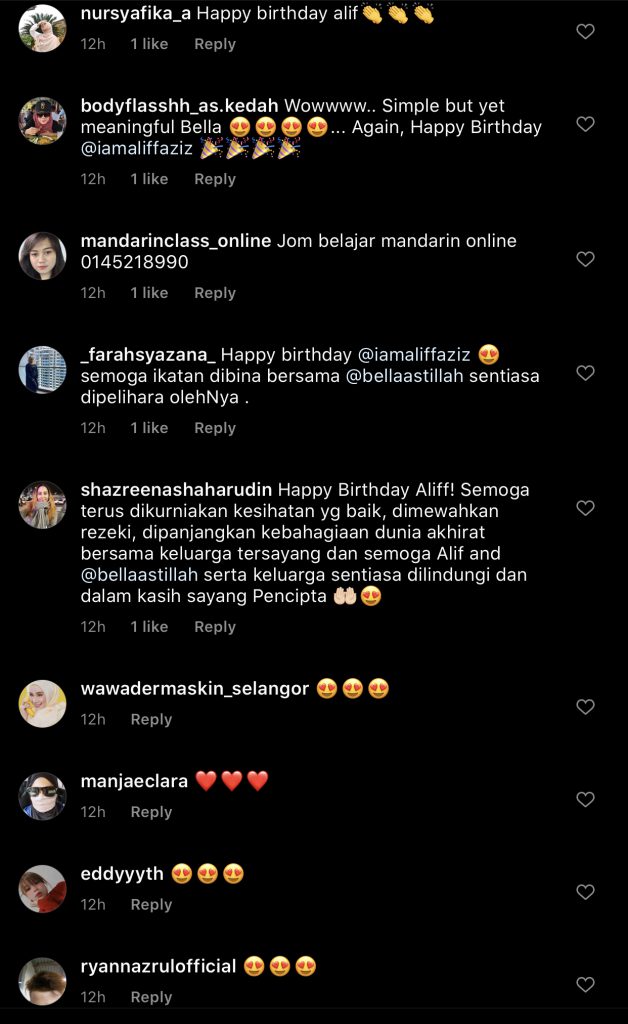The image size is (628, 1024).
Task: Reply to bodyflasshh_as.kedah's comment
Action: pos(214,179)
